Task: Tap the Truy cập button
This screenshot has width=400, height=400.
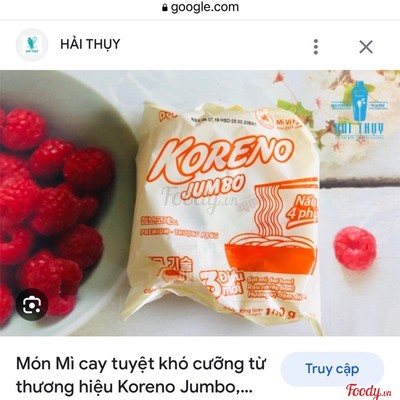Action: tap(332, 369)
